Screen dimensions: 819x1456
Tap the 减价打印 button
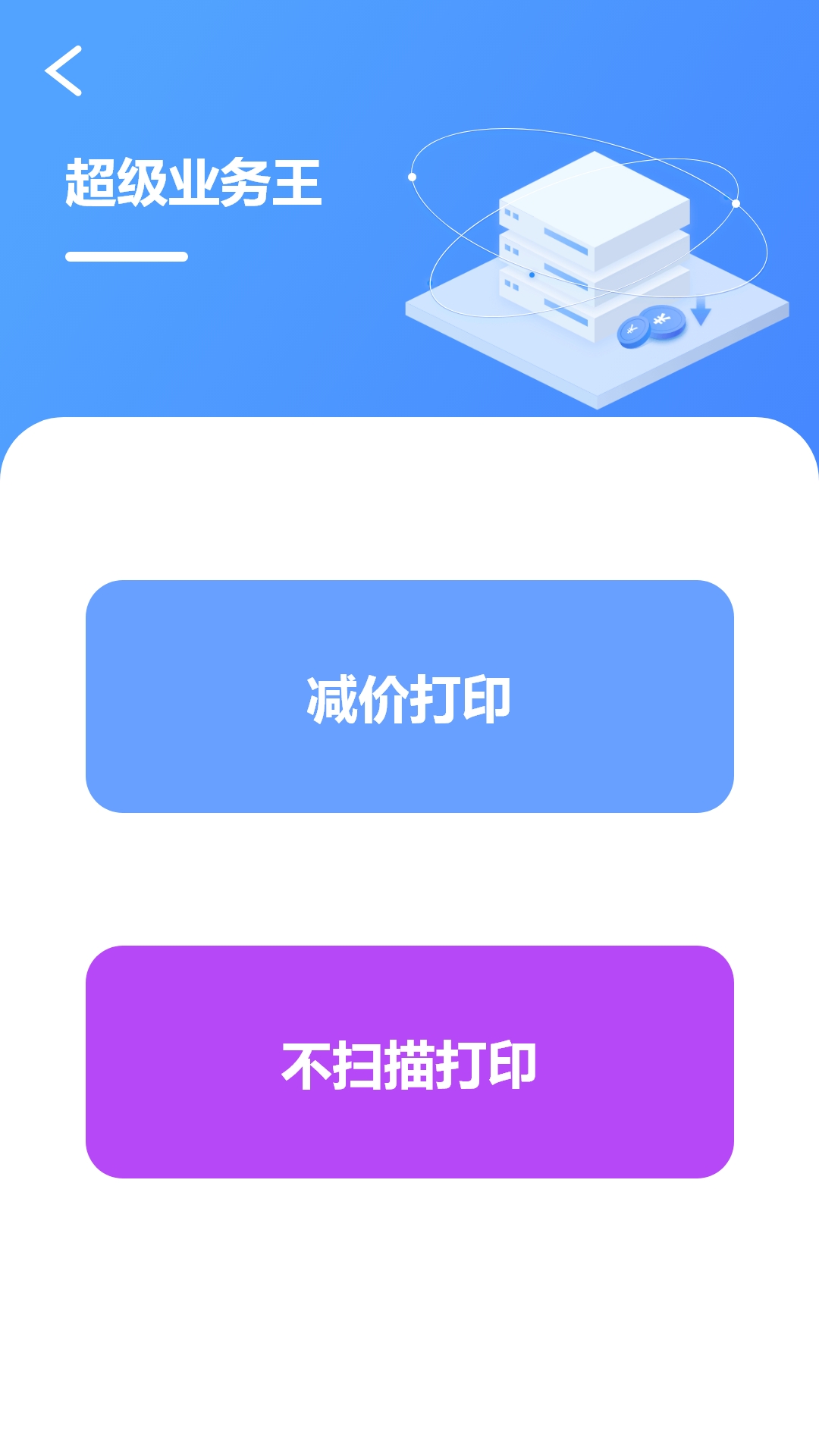pyautogui.click(x=409, y=696)
